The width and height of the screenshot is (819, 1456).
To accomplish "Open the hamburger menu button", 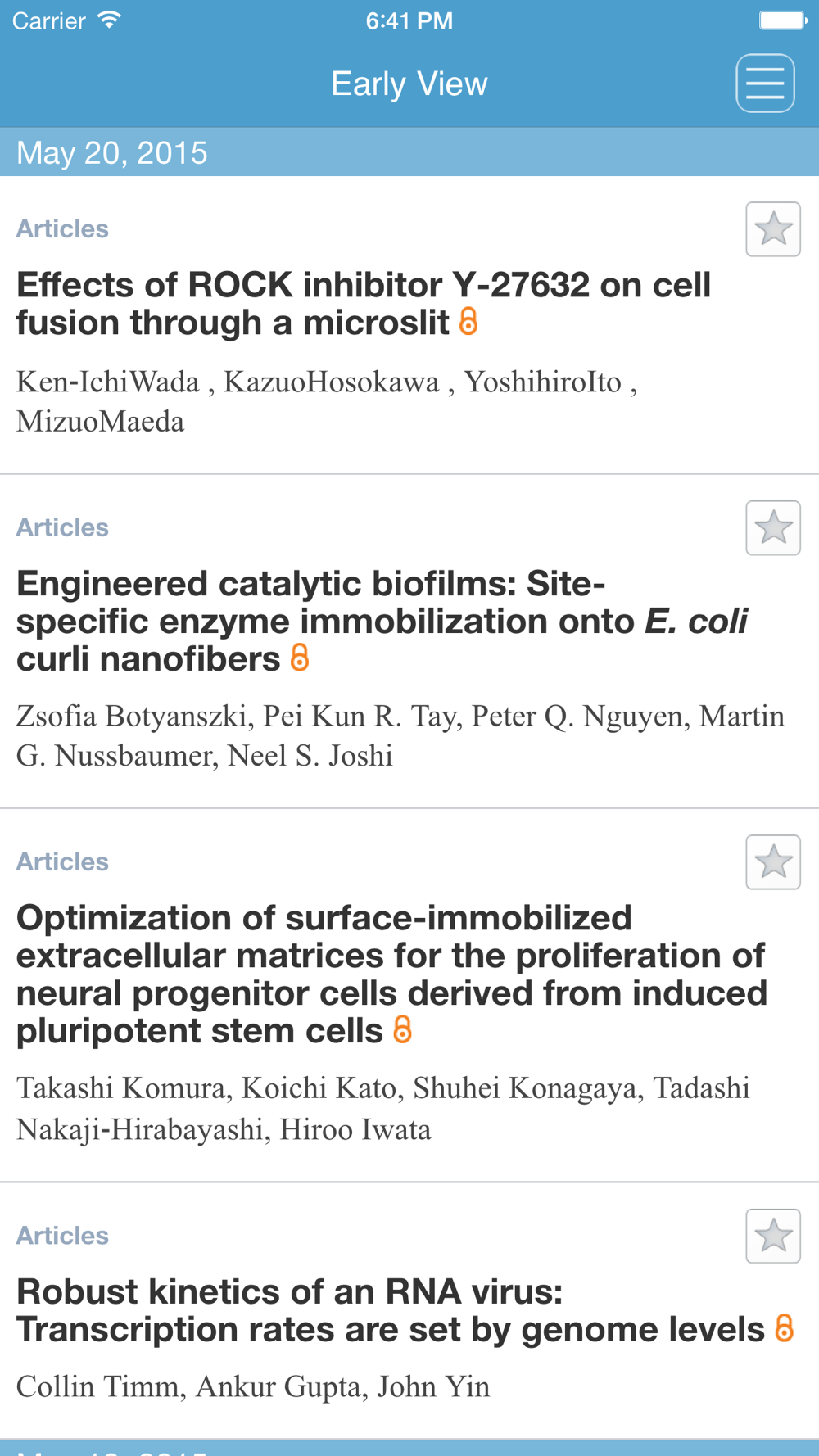I will [765, 84].
